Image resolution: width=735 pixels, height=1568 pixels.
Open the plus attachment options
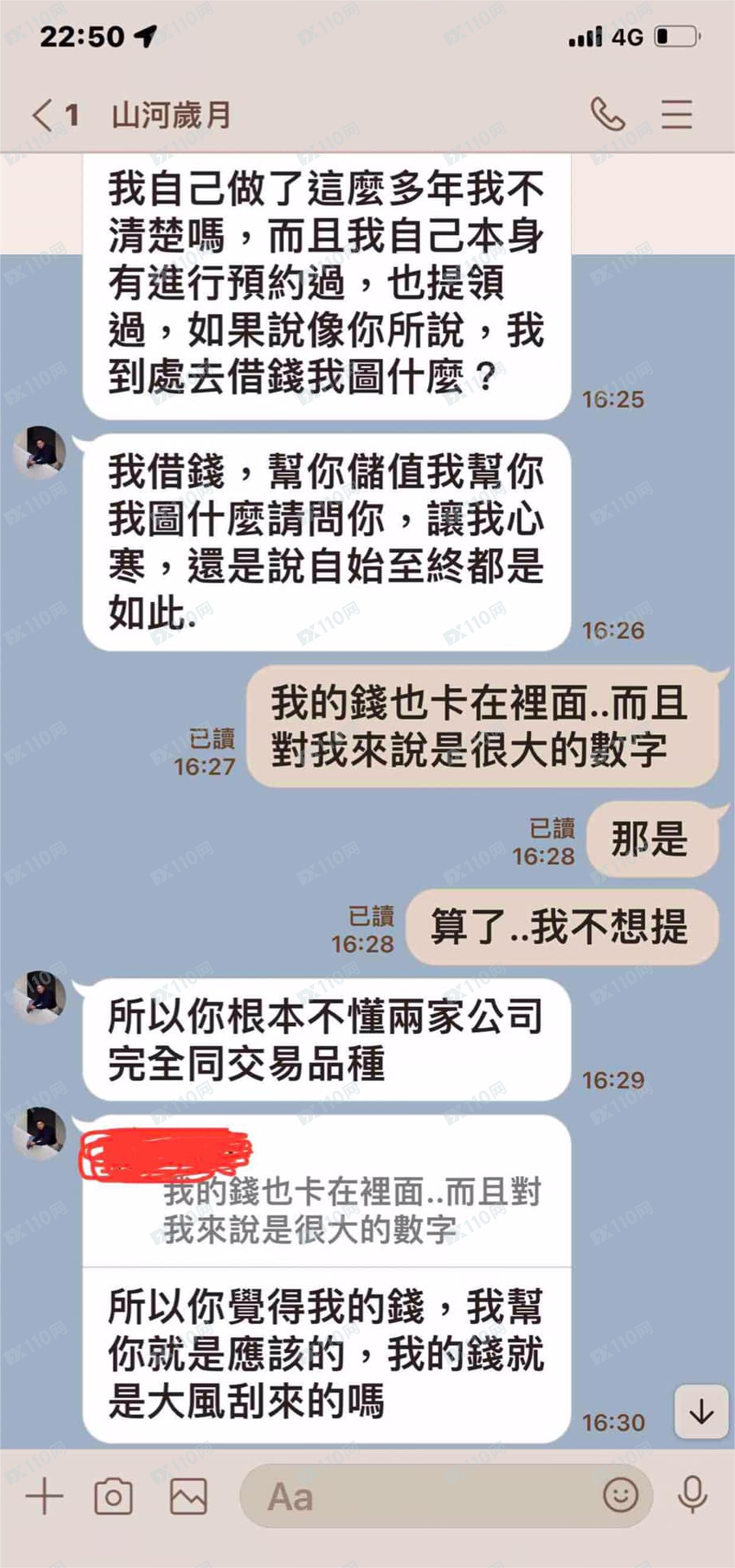coord(44,1496)
